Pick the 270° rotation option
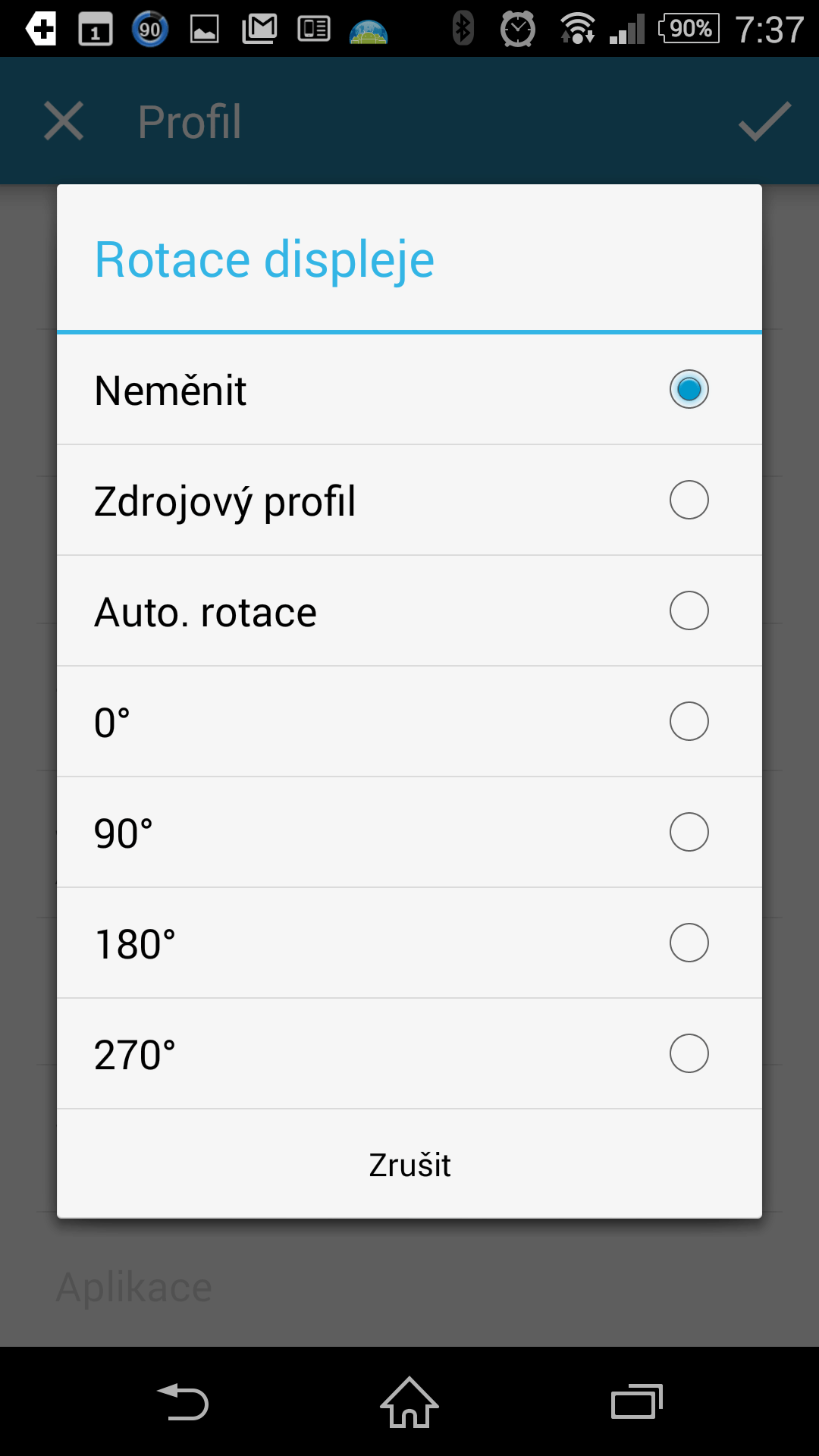The width and height of the screenshot is (819, 1456). pyautogui.click(x=409, y=1054)
